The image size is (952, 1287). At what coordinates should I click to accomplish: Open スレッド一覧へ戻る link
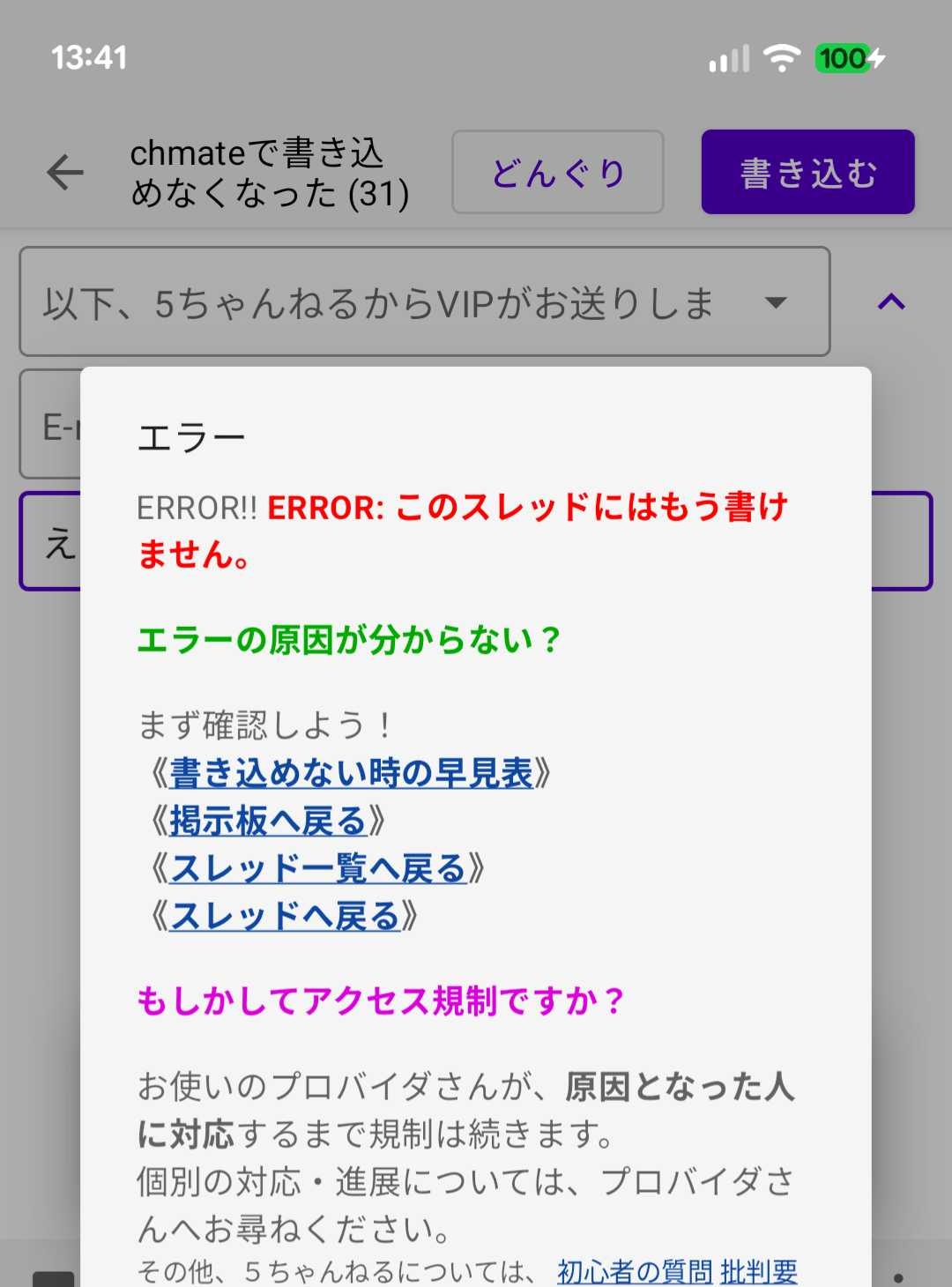317,868
